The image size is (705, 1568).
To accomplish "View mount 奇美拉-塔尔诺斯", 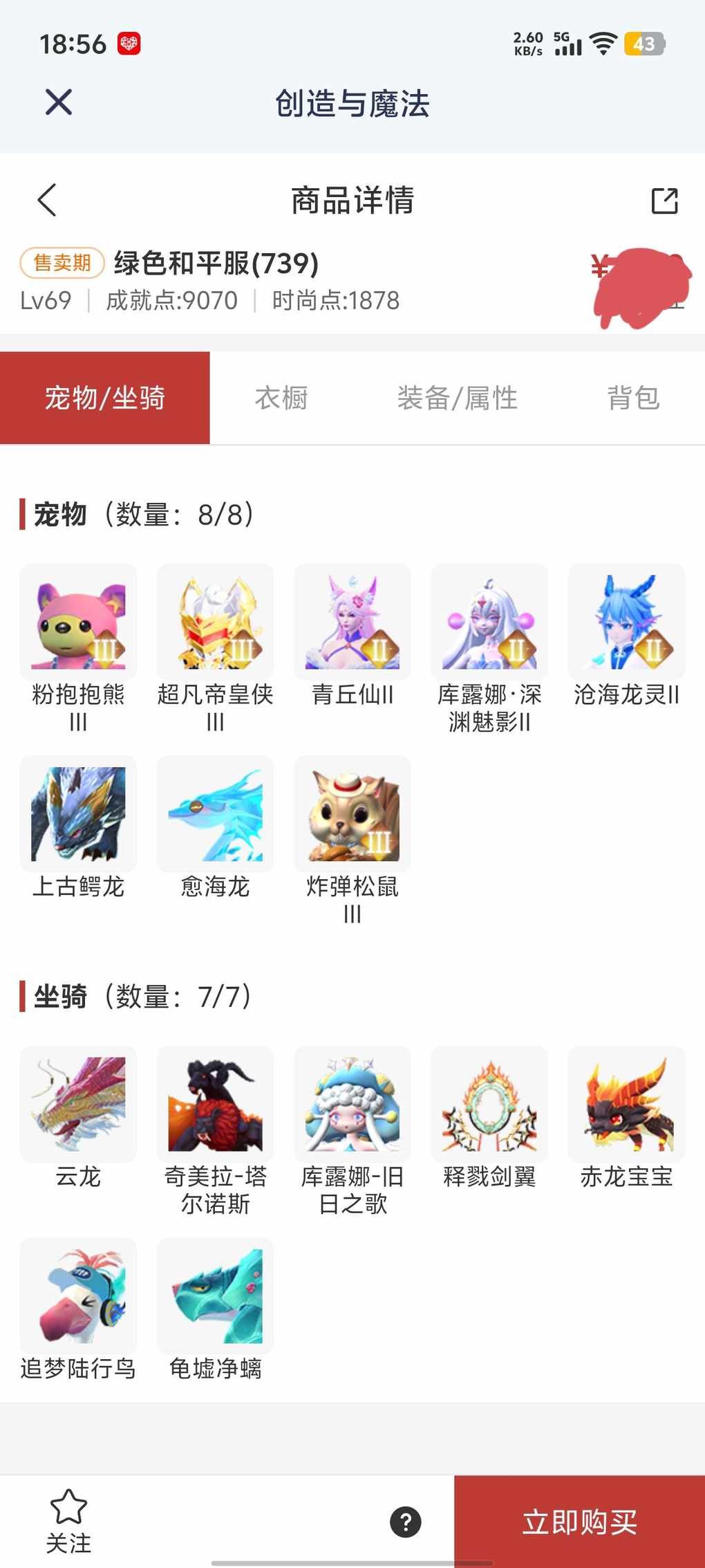I will pos(215,1104).
